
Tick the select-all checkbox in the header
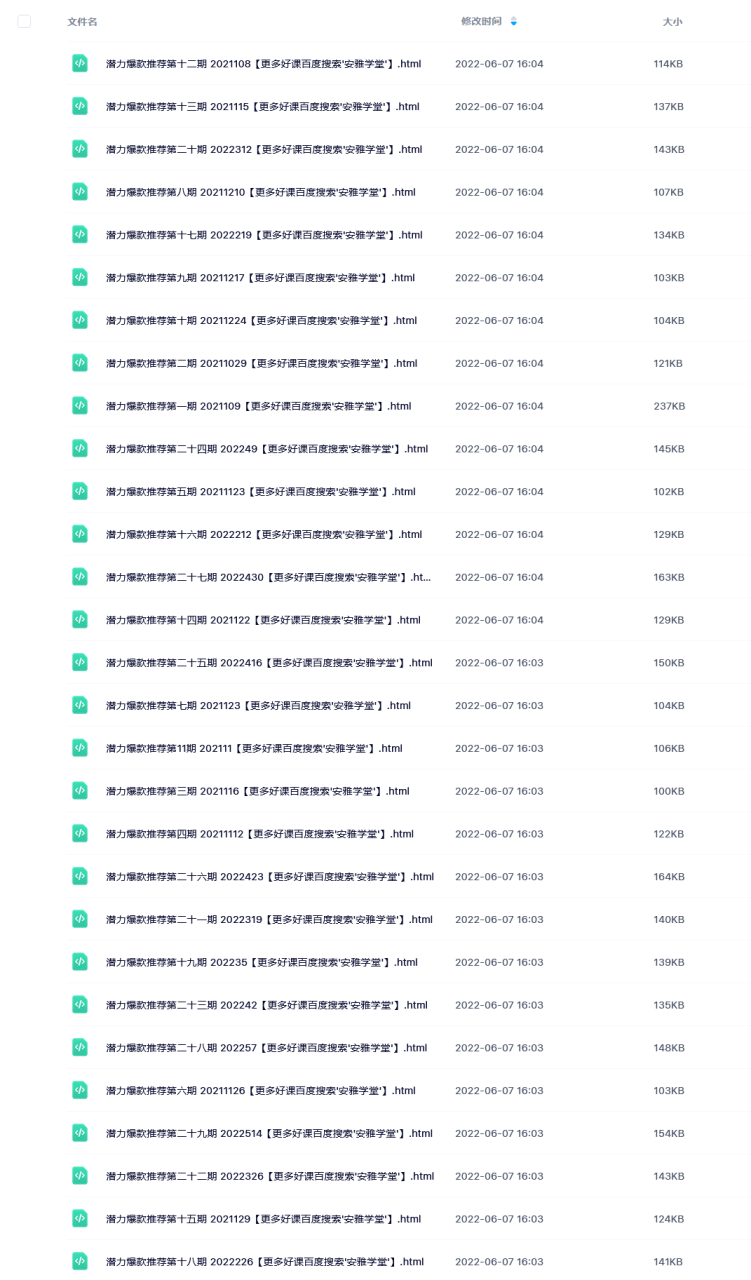(x=24, y=21)
